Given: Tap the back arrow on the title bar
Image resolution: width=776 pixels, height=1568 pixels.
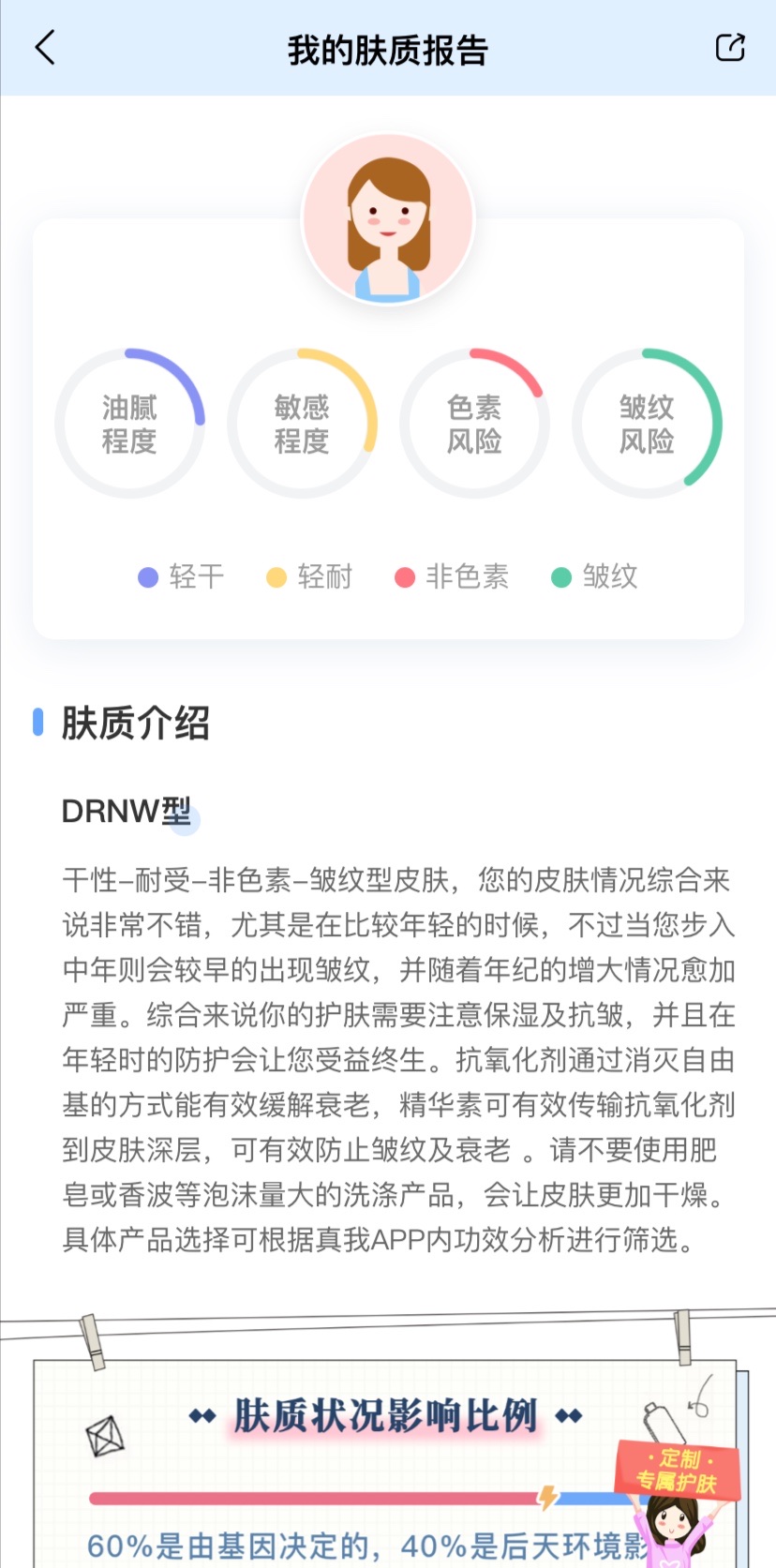Looking at the screenshot, I should [46, 47].
